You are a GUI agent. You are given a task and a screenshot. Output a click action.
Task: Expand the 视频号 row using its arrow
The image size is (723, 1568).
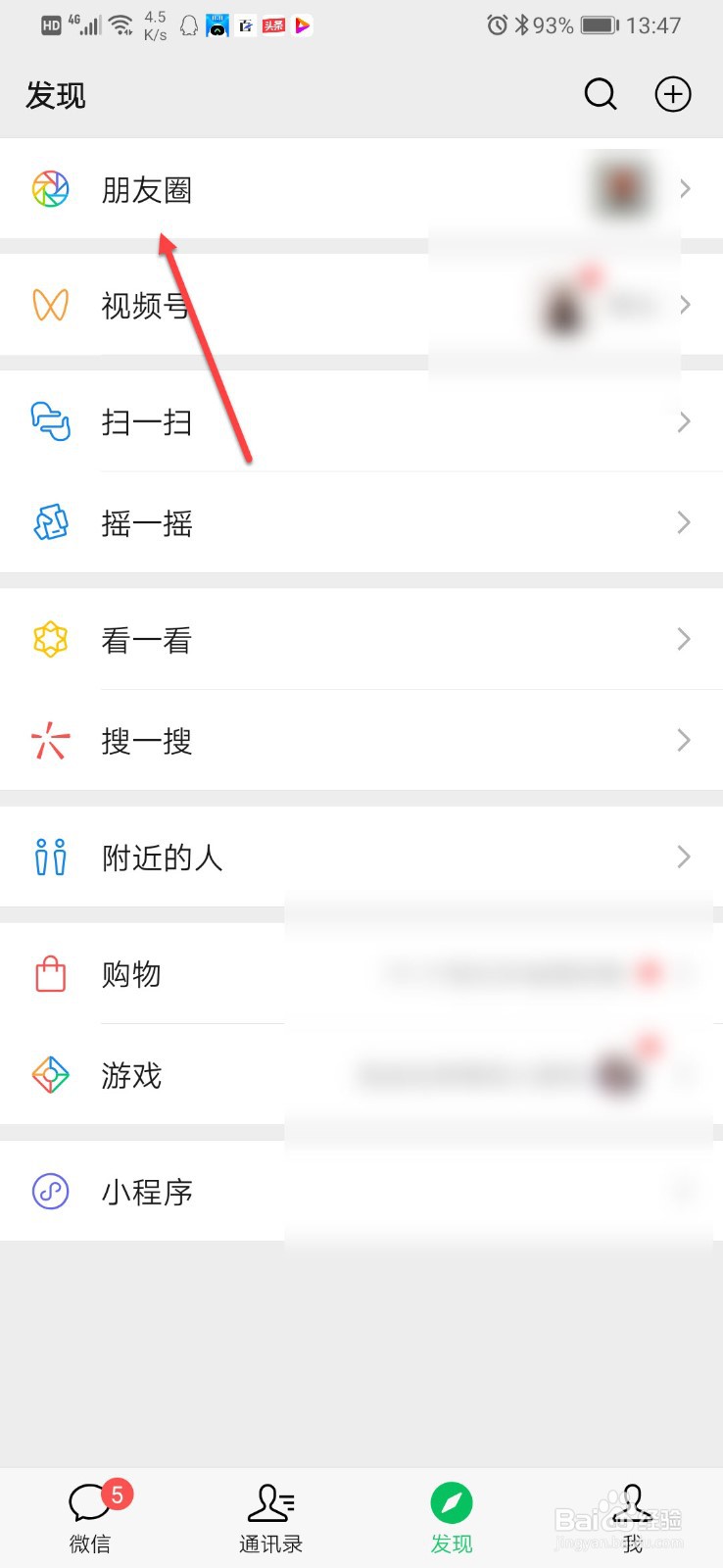(x=684, y=305)
